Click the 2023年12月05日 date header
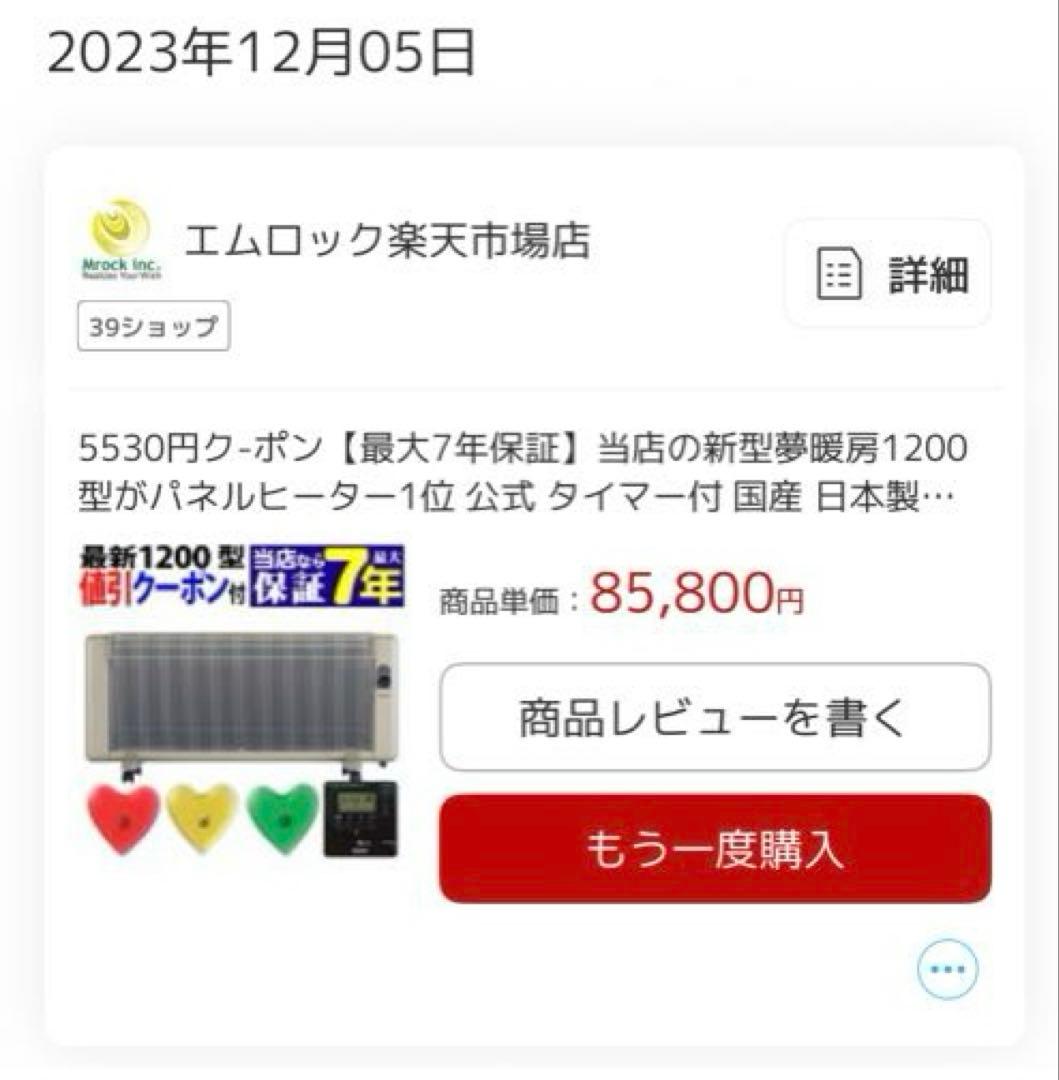 click(262, 48)
